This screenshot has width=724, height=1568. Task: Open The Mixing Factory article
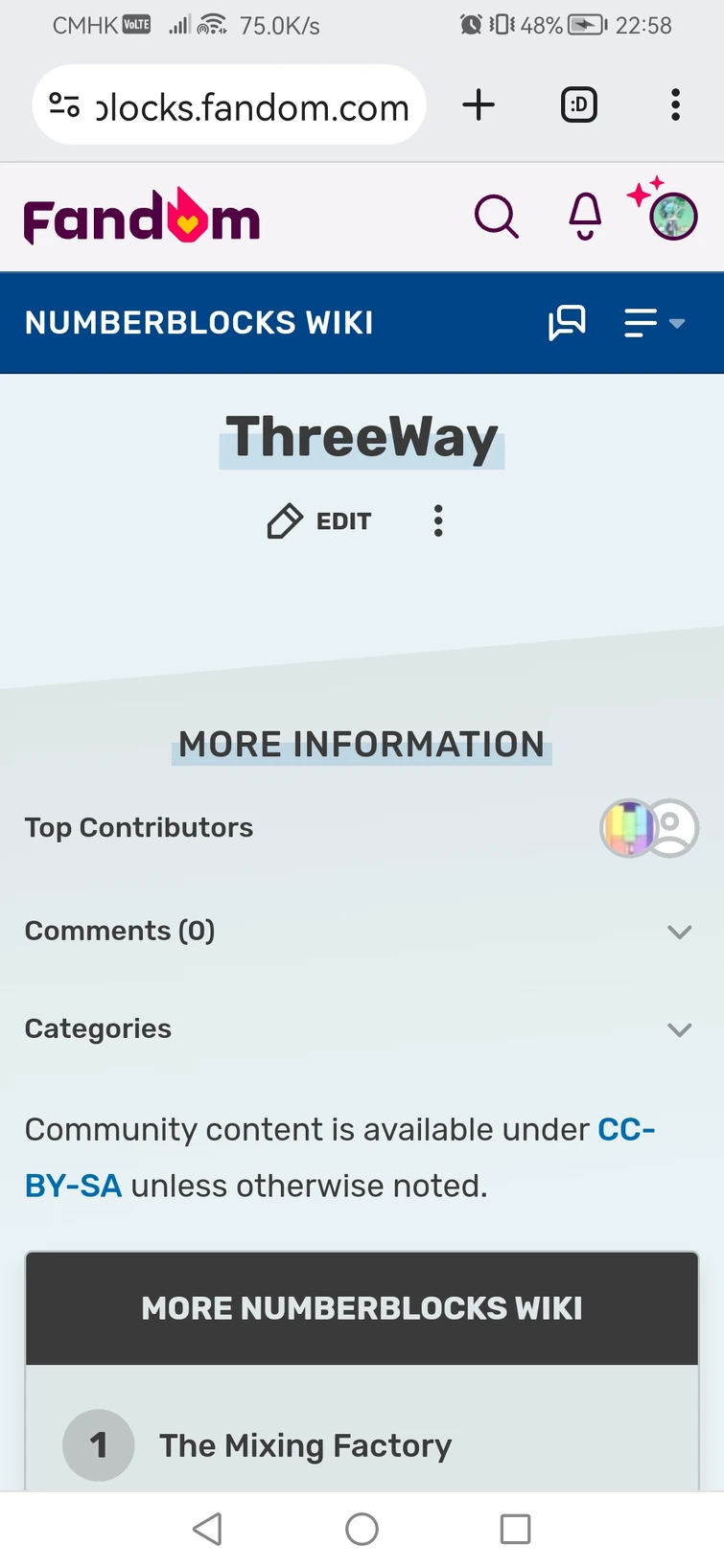click(305, 1445)
